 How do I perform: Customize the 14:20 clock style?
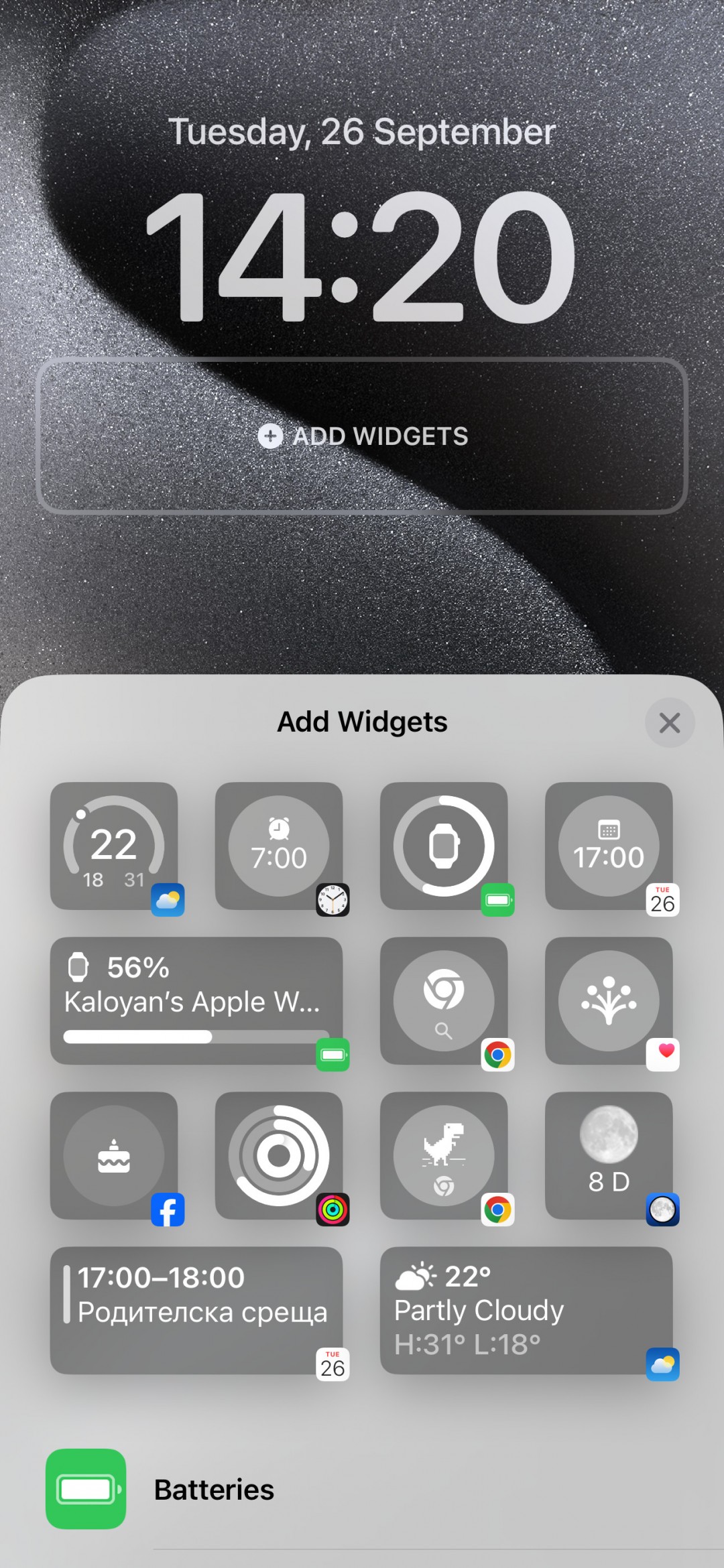(362, 258)
